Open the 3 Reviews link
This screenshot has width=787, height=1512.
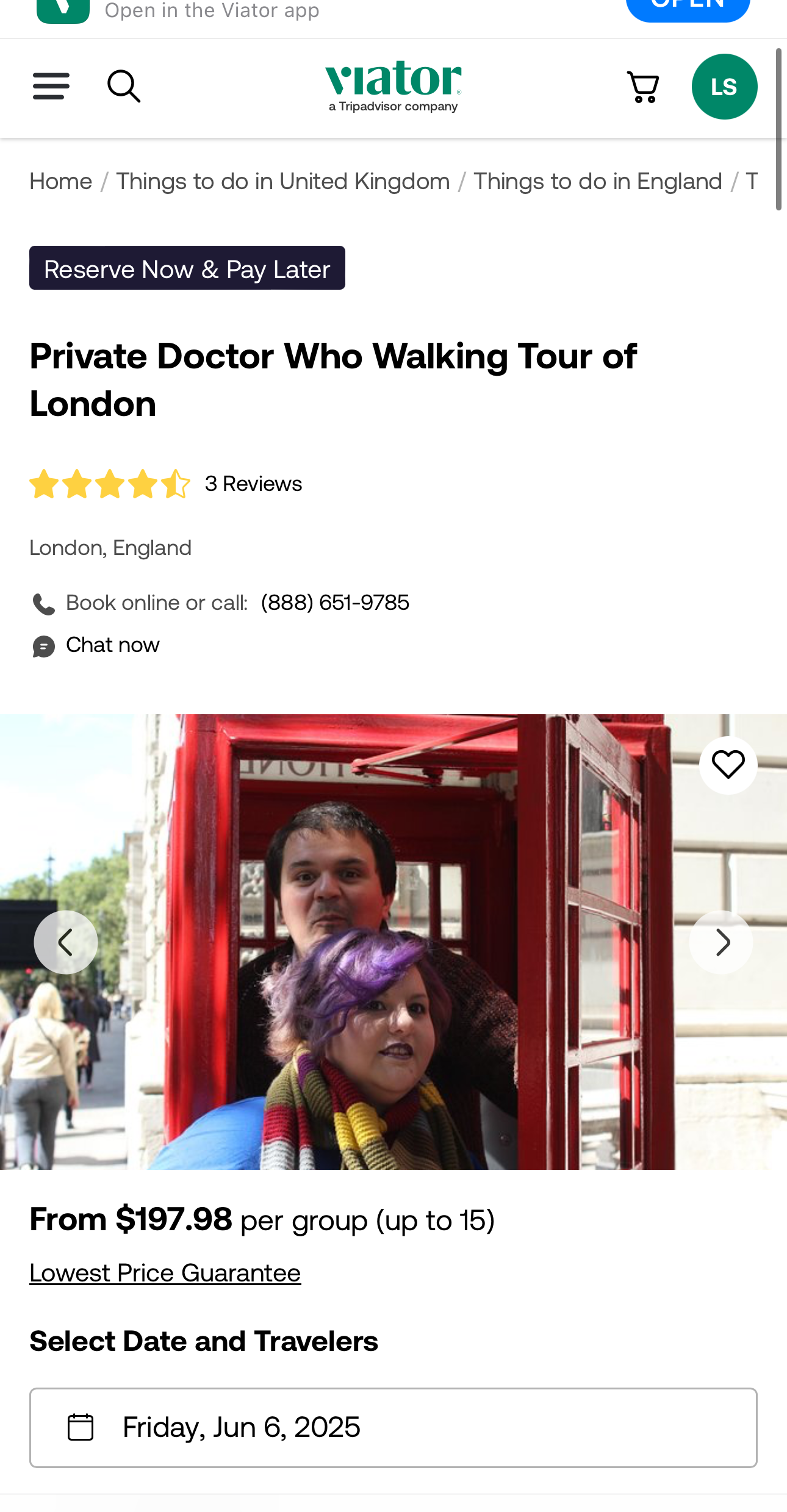click(253, 484)
